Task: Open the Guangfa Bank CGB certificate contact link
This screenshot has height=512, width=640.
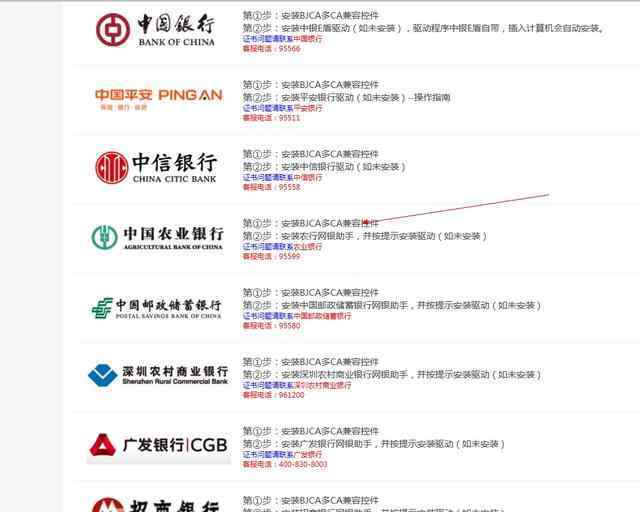Action: click(x=282, y=454)
